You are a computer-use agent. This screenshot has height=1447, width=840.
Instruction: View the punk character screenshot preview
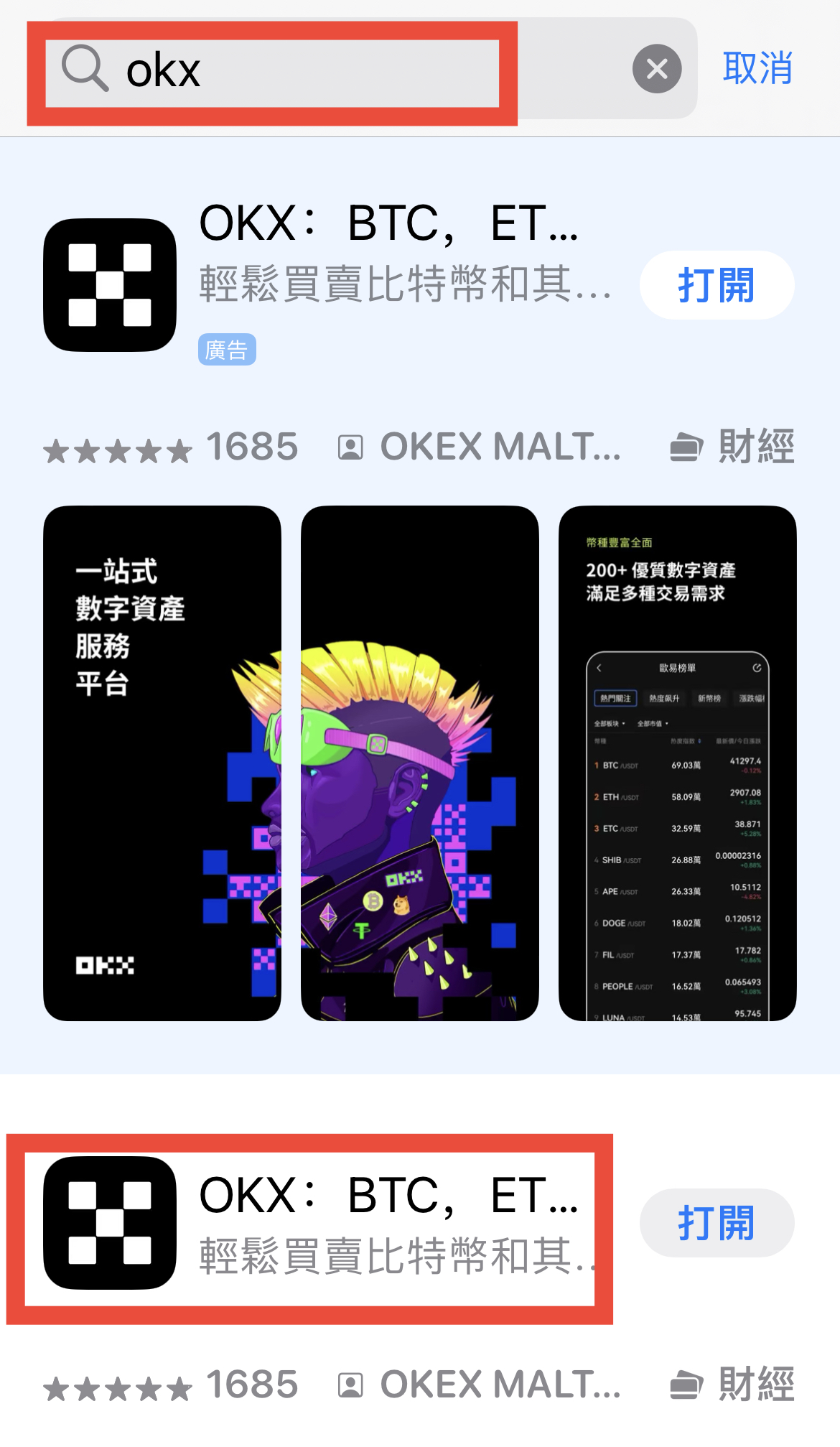[419, 763]
